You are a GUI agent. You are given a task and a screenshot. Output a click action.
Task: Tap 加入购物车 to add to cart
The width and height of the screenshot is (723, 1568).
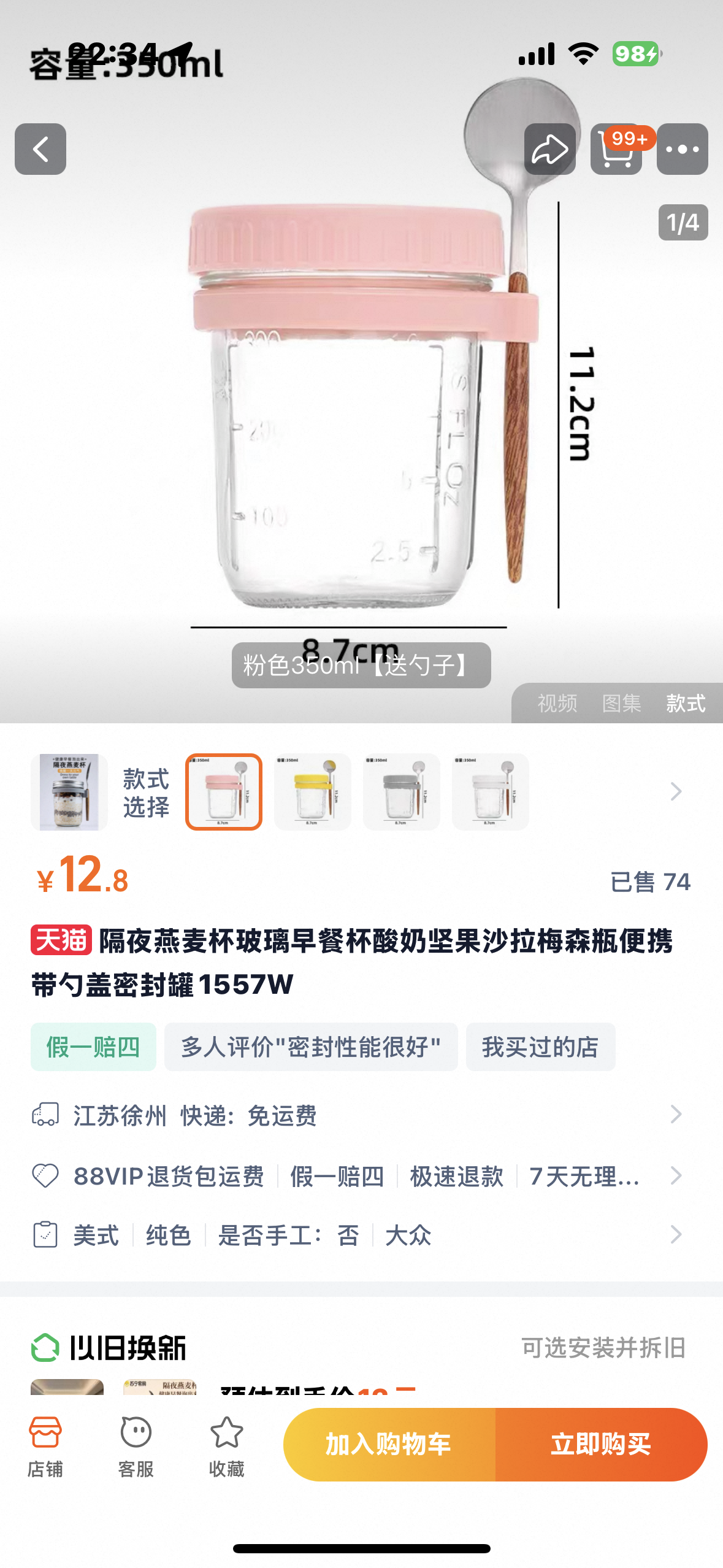389,1445
